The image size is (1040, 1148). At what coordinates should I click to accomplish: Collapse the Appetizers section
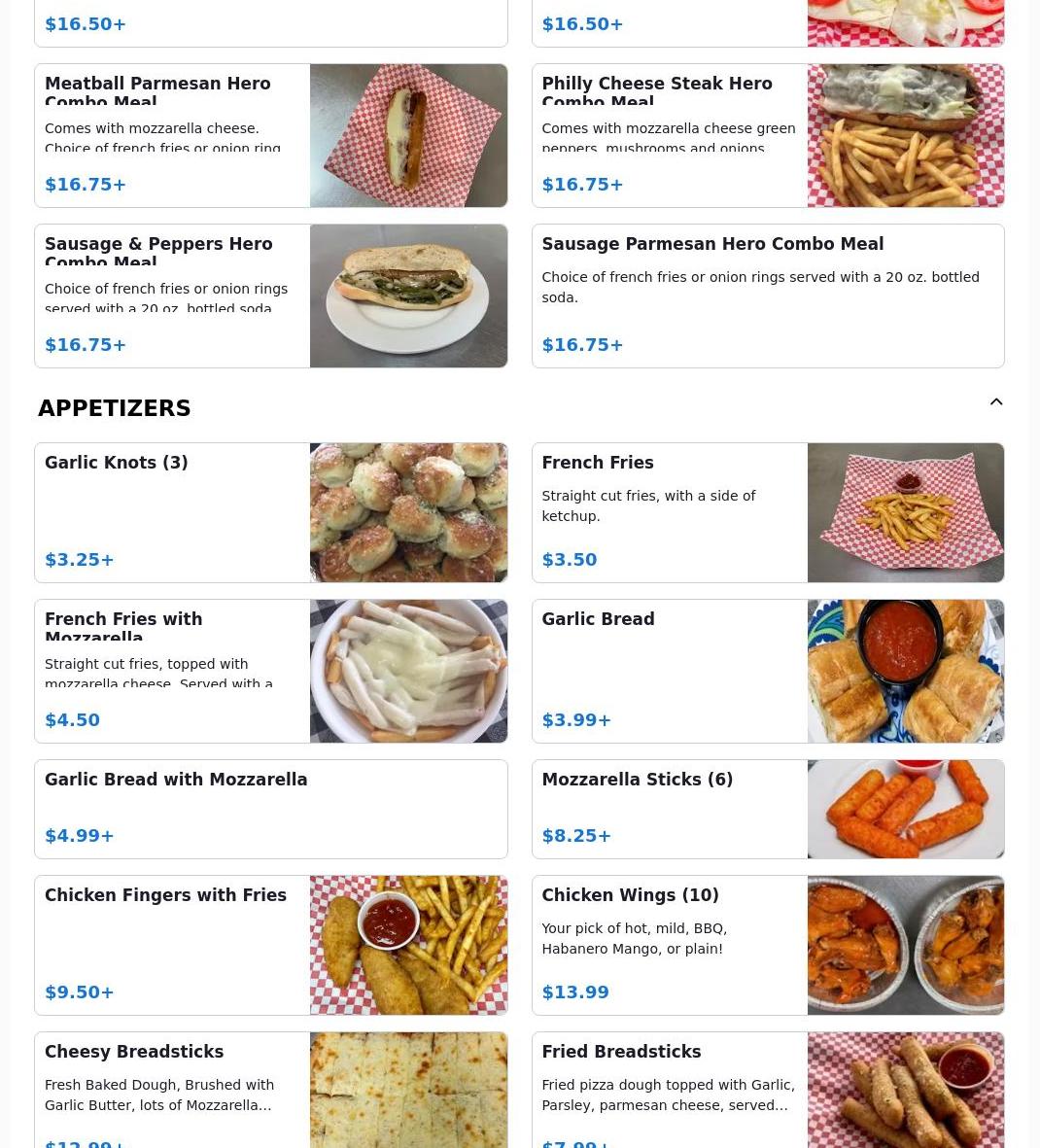995,402
